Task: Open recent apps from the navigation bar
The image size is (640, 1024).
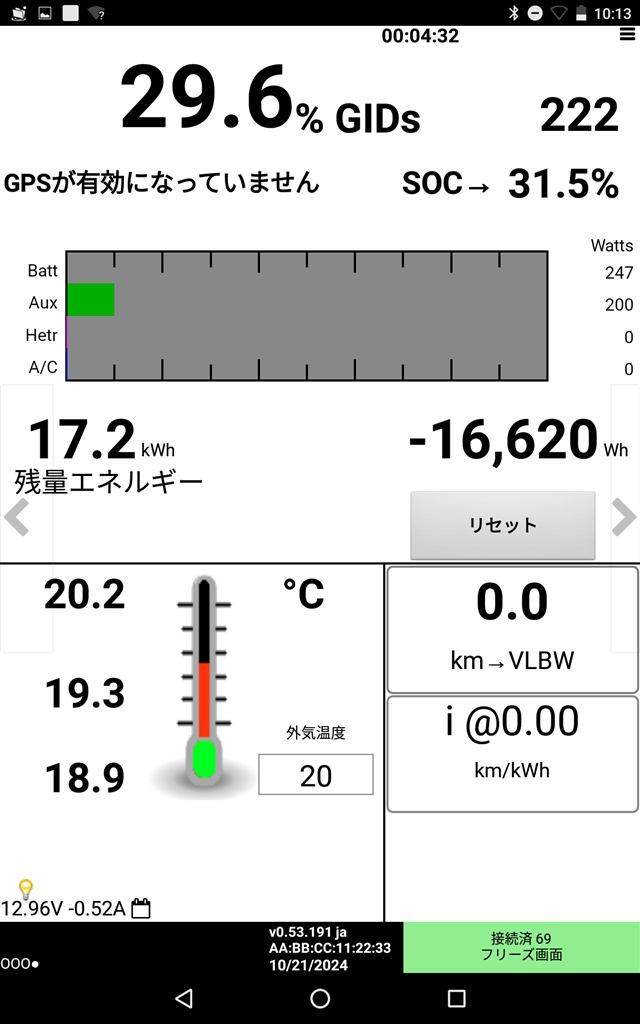Action: [x=457, y=998]
